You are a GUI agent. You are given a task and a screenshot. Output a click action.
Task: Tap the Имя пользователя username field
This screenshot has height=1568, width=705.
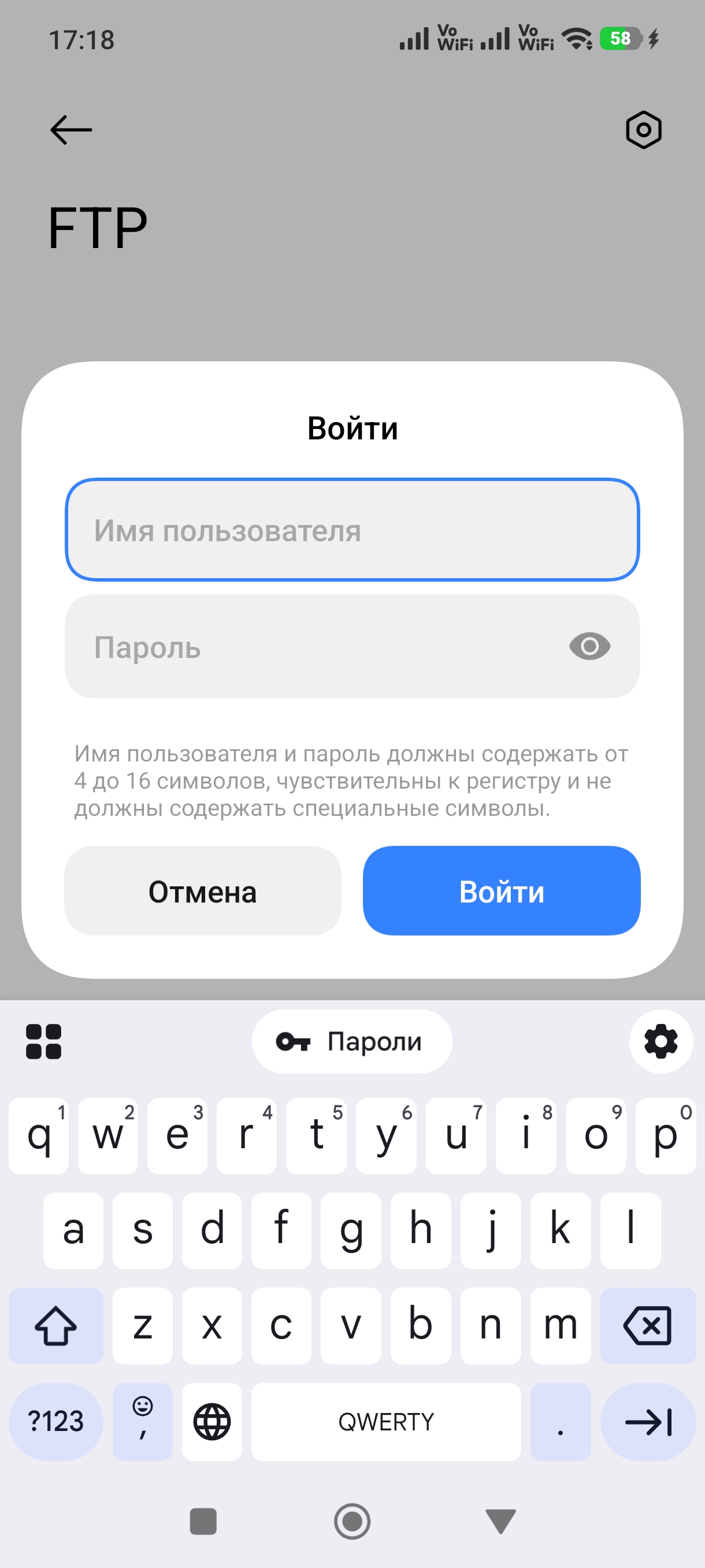point(351,530)
